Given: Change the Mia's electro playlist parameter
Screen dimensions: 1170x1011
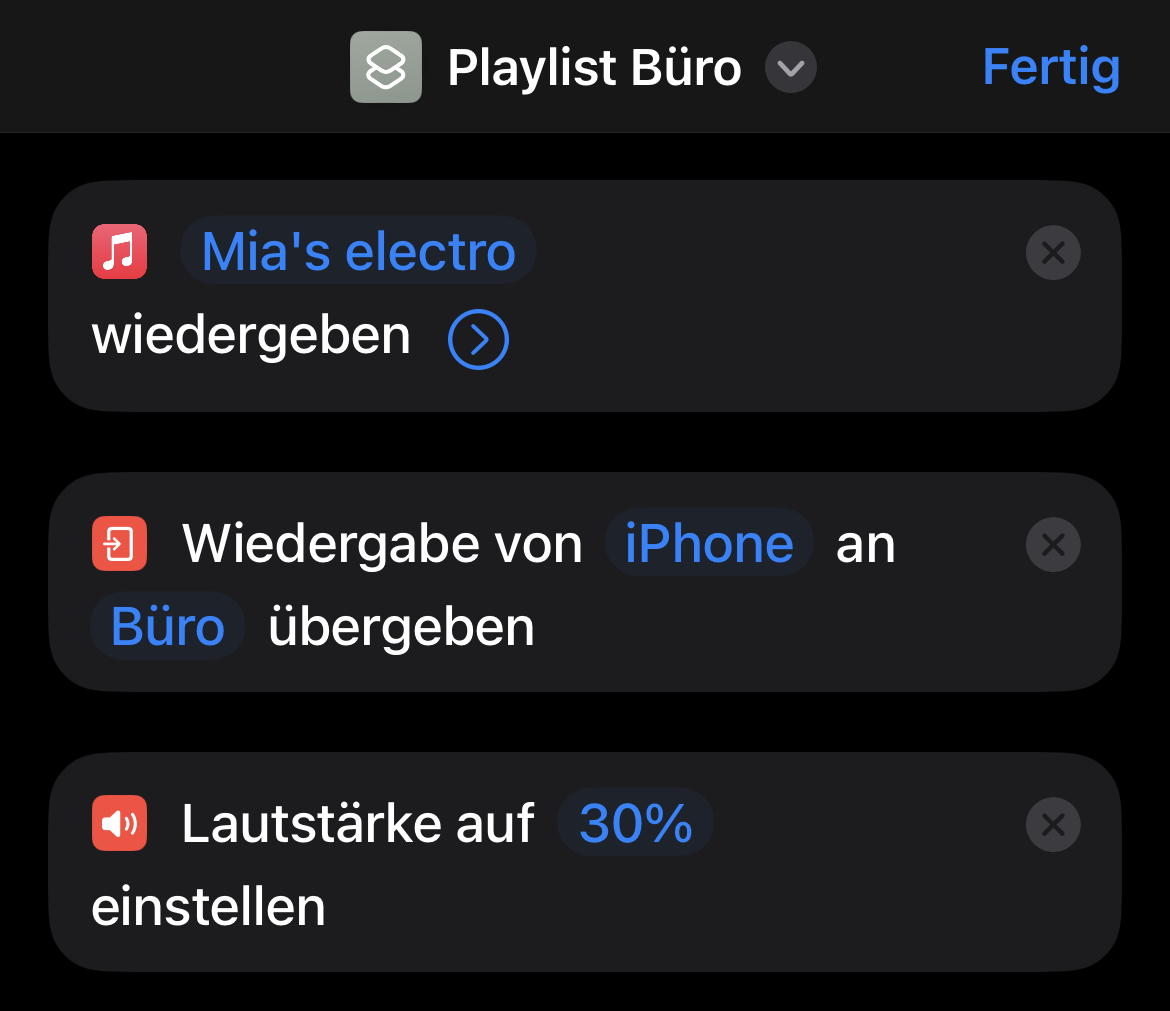Looking at the screenshot, I should coord(358,251).
